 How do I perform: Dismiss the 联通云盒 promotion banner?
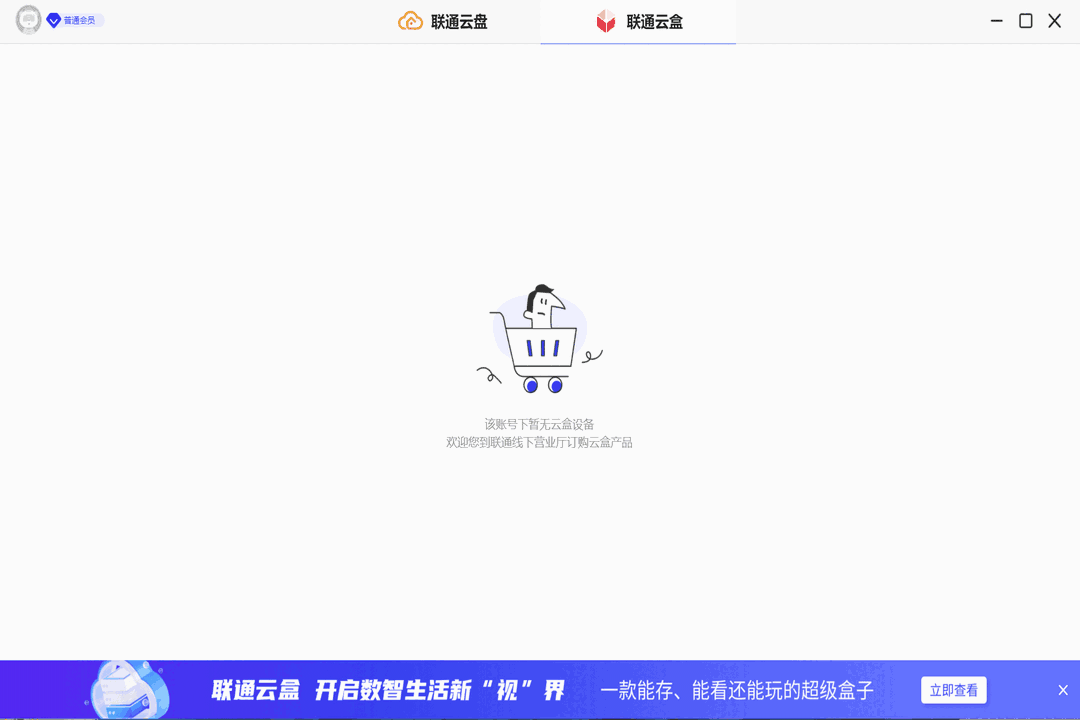point(1063,690)
